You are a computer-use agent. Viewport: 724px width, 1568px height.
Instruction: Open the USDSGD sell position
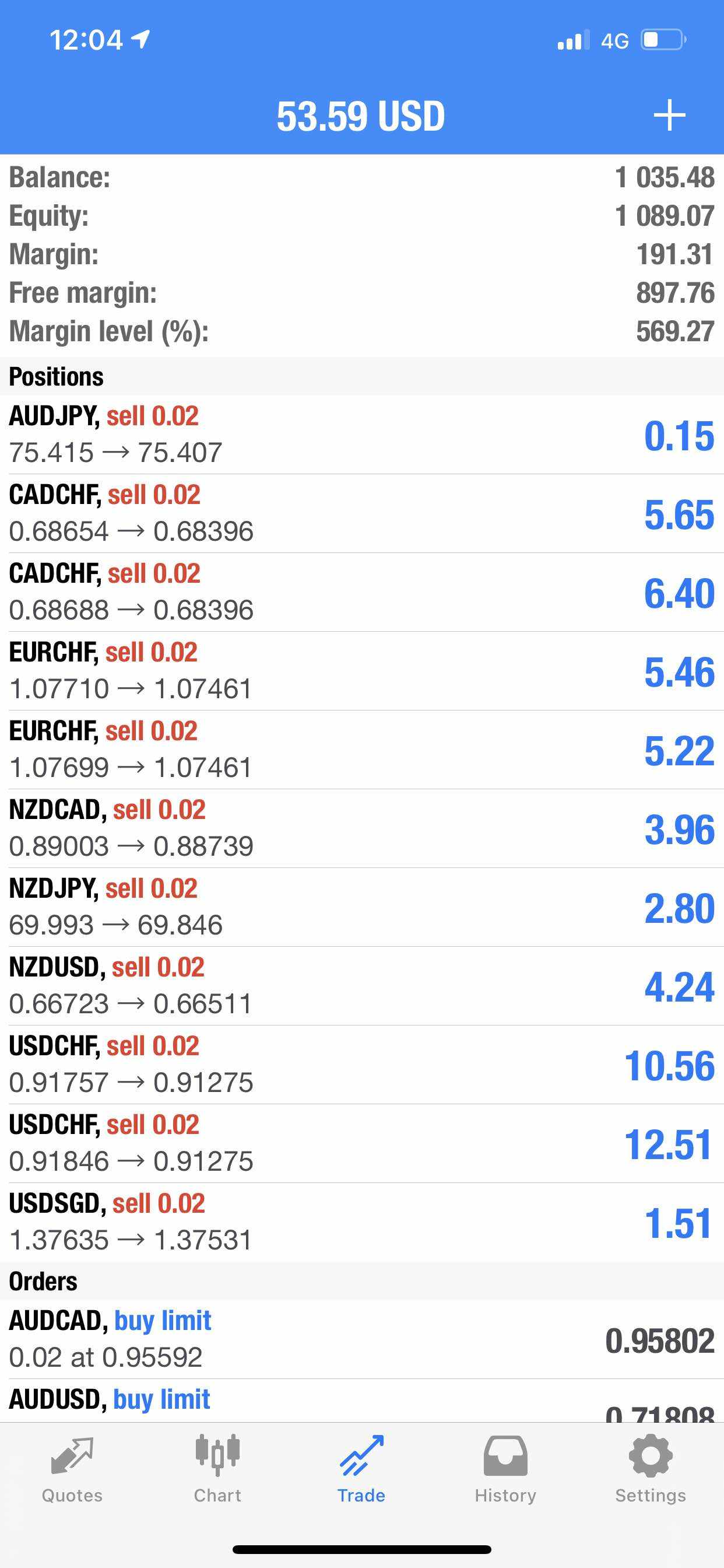click(x=362, y=1222)
